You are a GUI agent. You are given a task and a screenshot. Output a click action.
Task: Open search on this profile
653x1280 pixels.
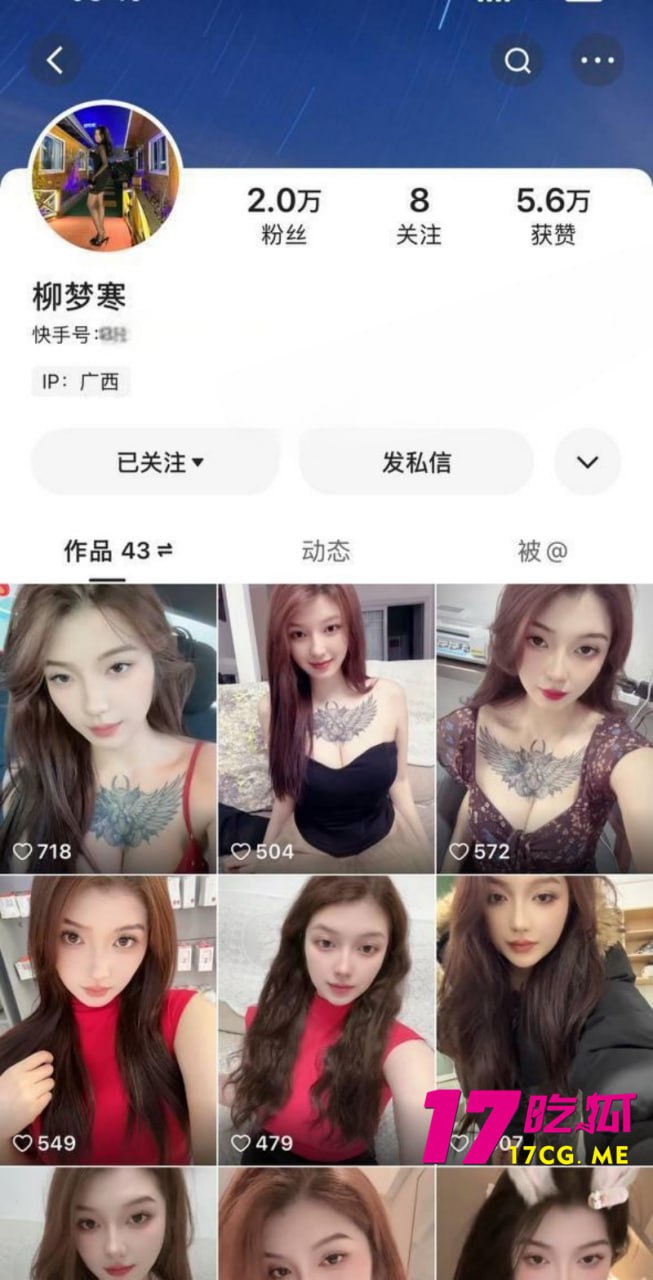point(517,61)
